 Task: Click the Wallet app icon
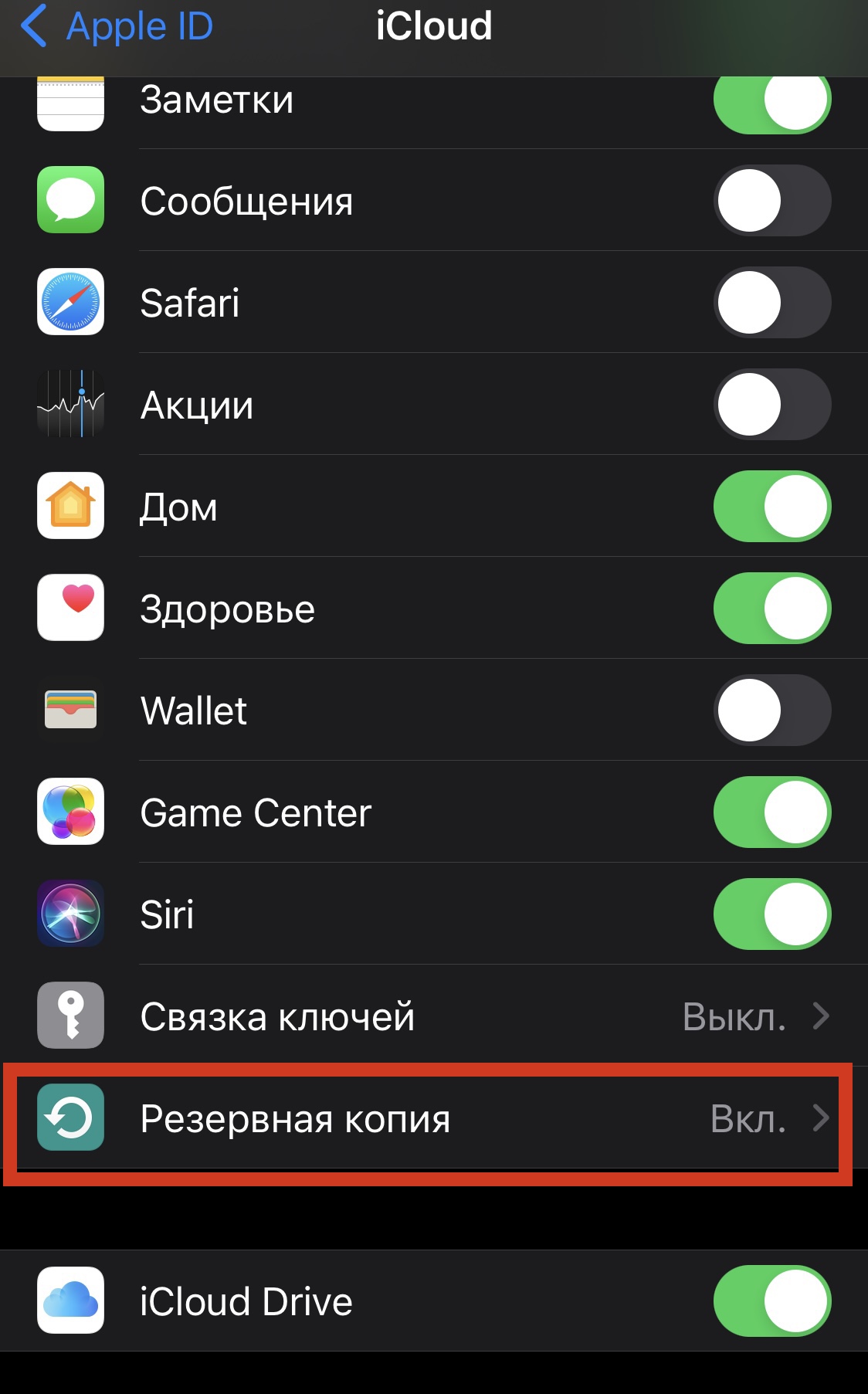point(70,710)
